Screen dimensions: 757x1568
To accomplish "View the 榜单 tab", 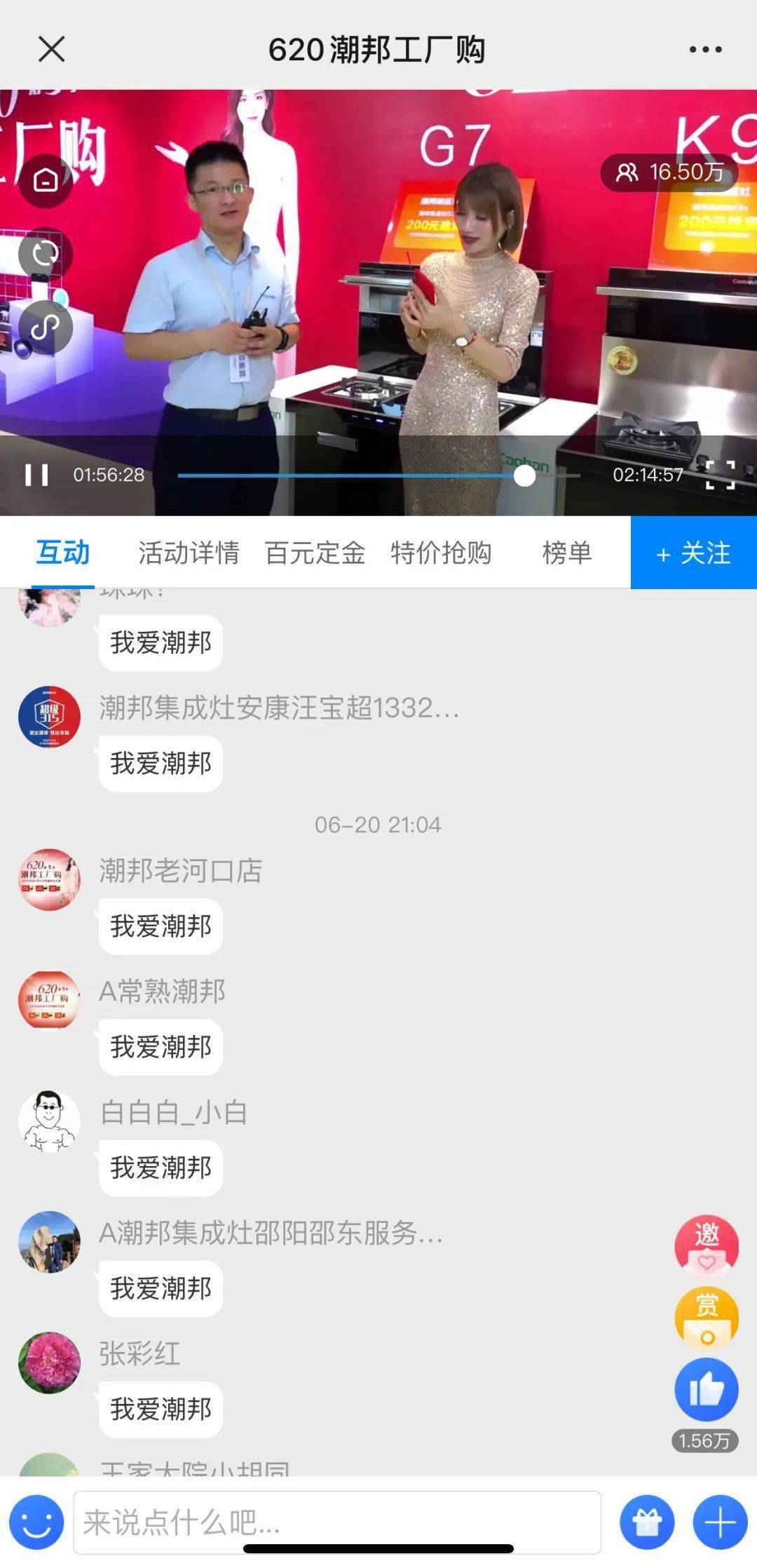I will click(x=567, y=553).
